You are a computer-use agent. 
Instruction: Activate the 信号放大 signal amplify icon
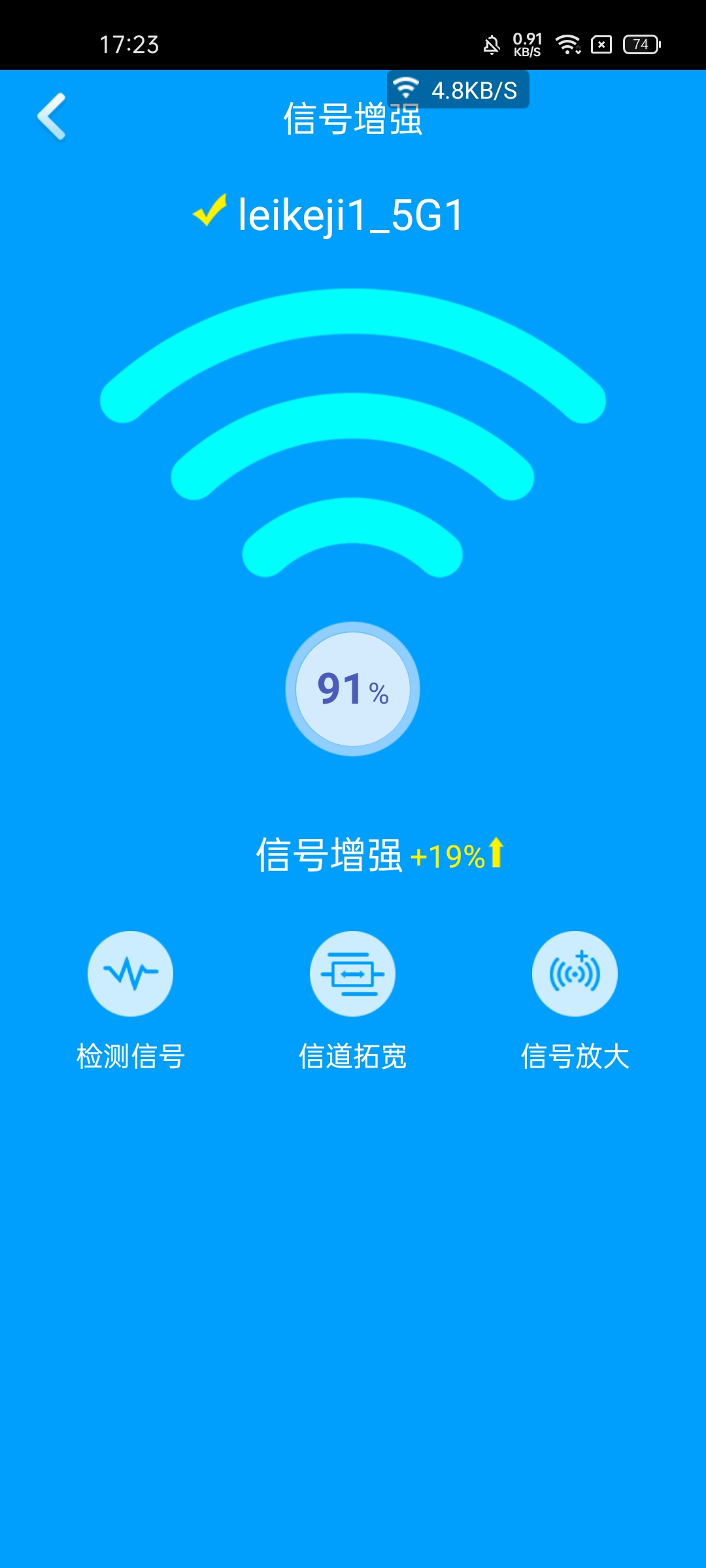[575, 973]
